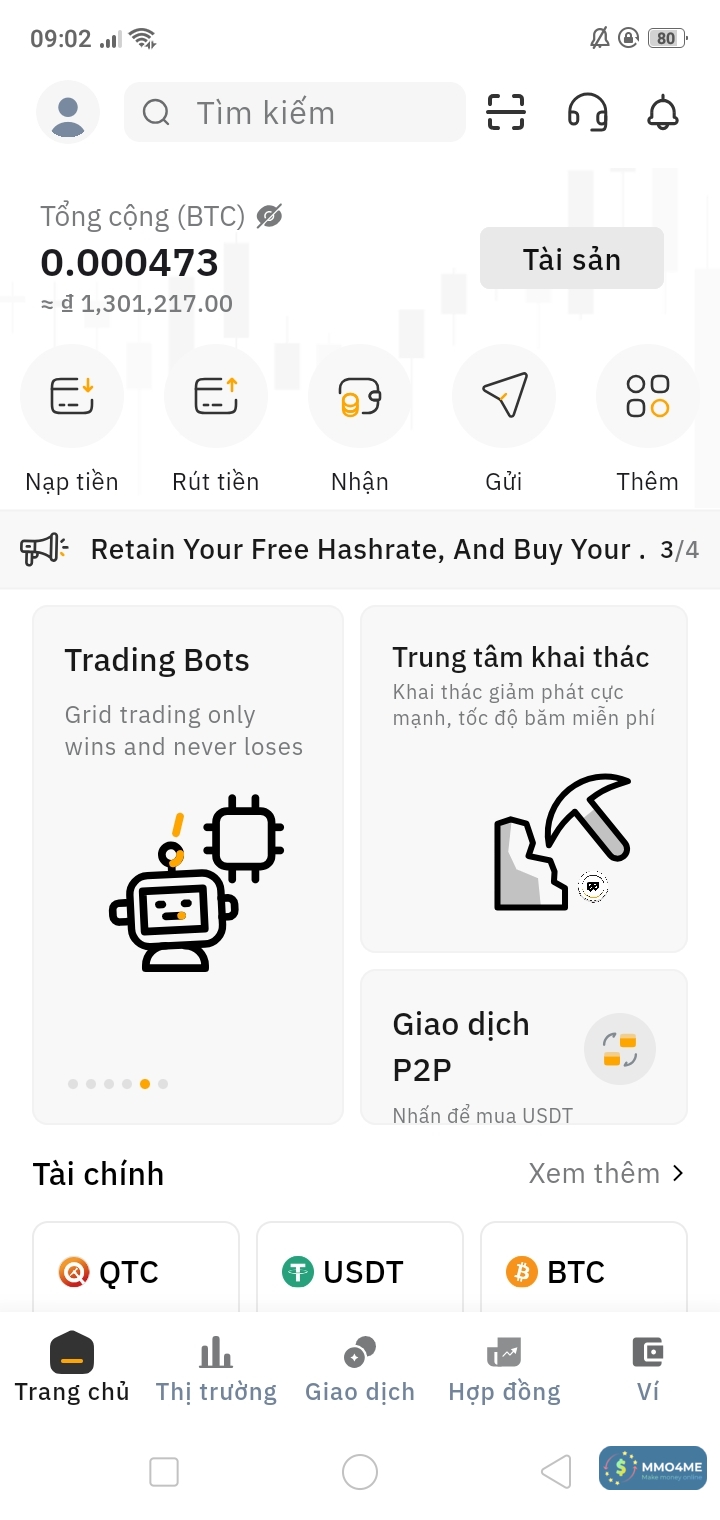Viewport: 720px width, 1520px height.
Task: Tap the Tìm kiếm search box
Action: click(x=295, y=112)
